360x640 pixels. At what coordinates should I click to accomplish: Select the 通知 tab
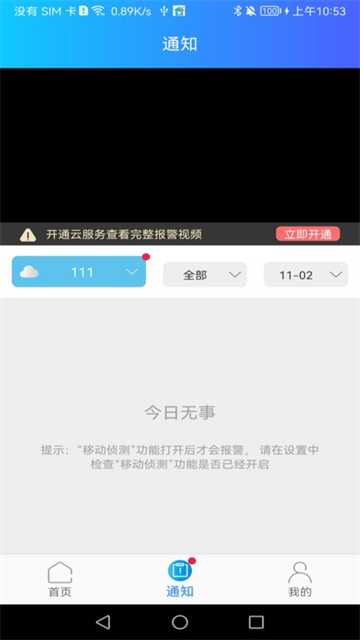[x=180, y=580]
